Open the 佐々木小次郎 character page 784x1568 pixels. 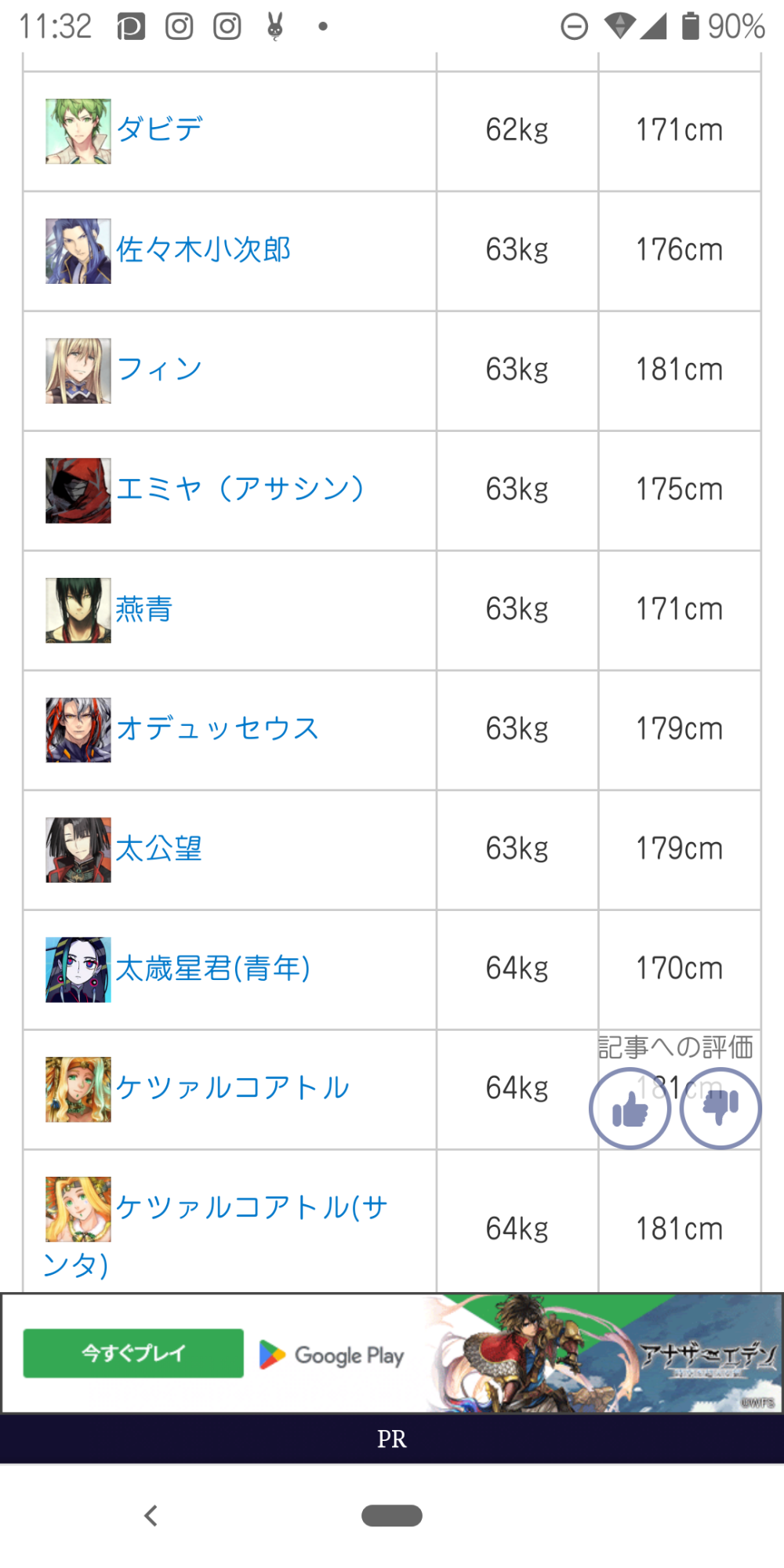[203, 249]
